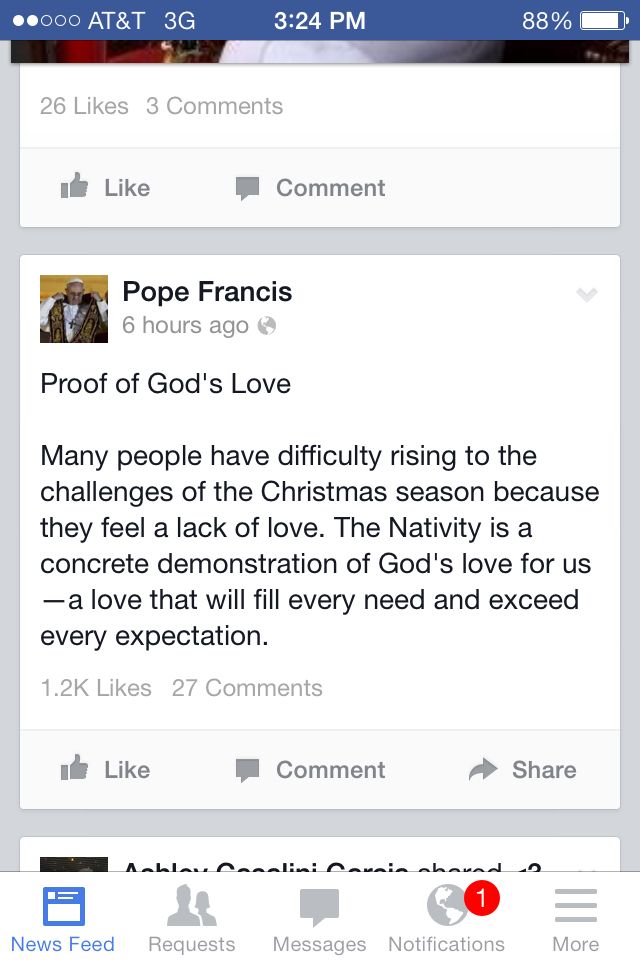Screen dimensions: 640x960
Task: Check the Notifications tab
Action: (x=447, y=920)
